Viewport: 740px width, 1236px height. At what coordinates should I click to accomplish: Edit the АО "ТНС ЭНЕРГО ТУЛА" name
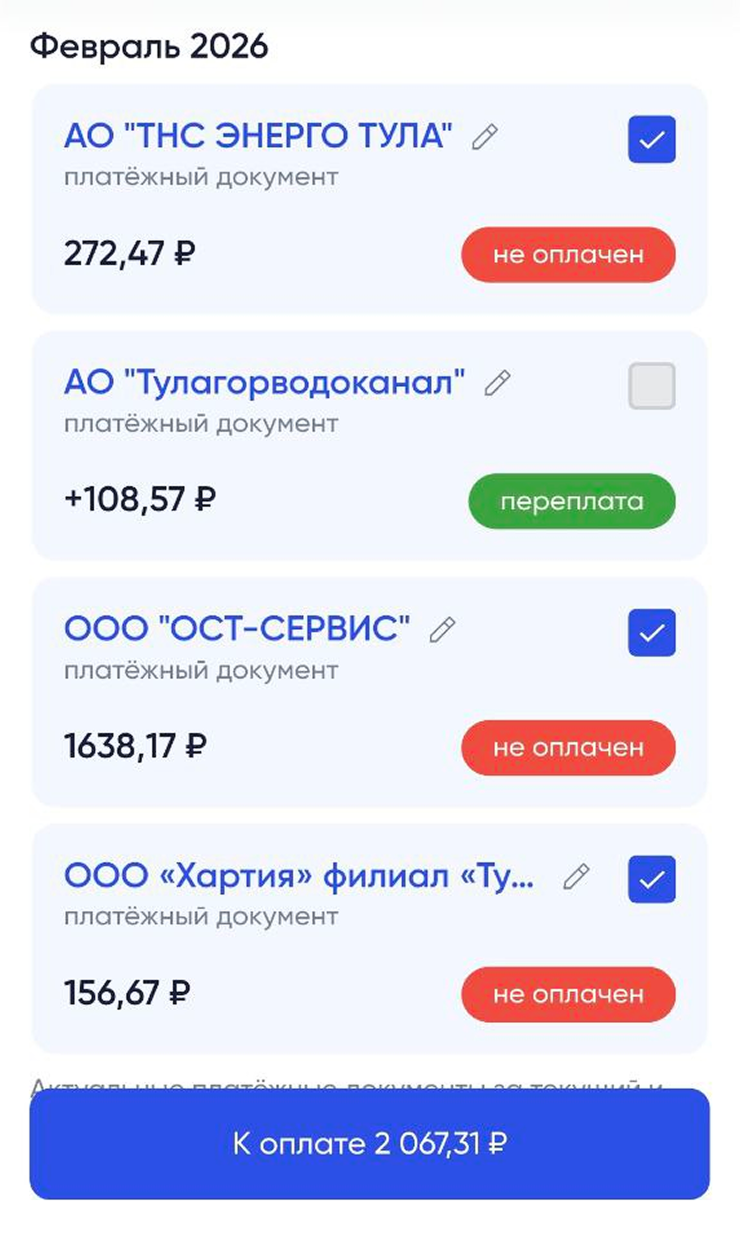[485, 136]
